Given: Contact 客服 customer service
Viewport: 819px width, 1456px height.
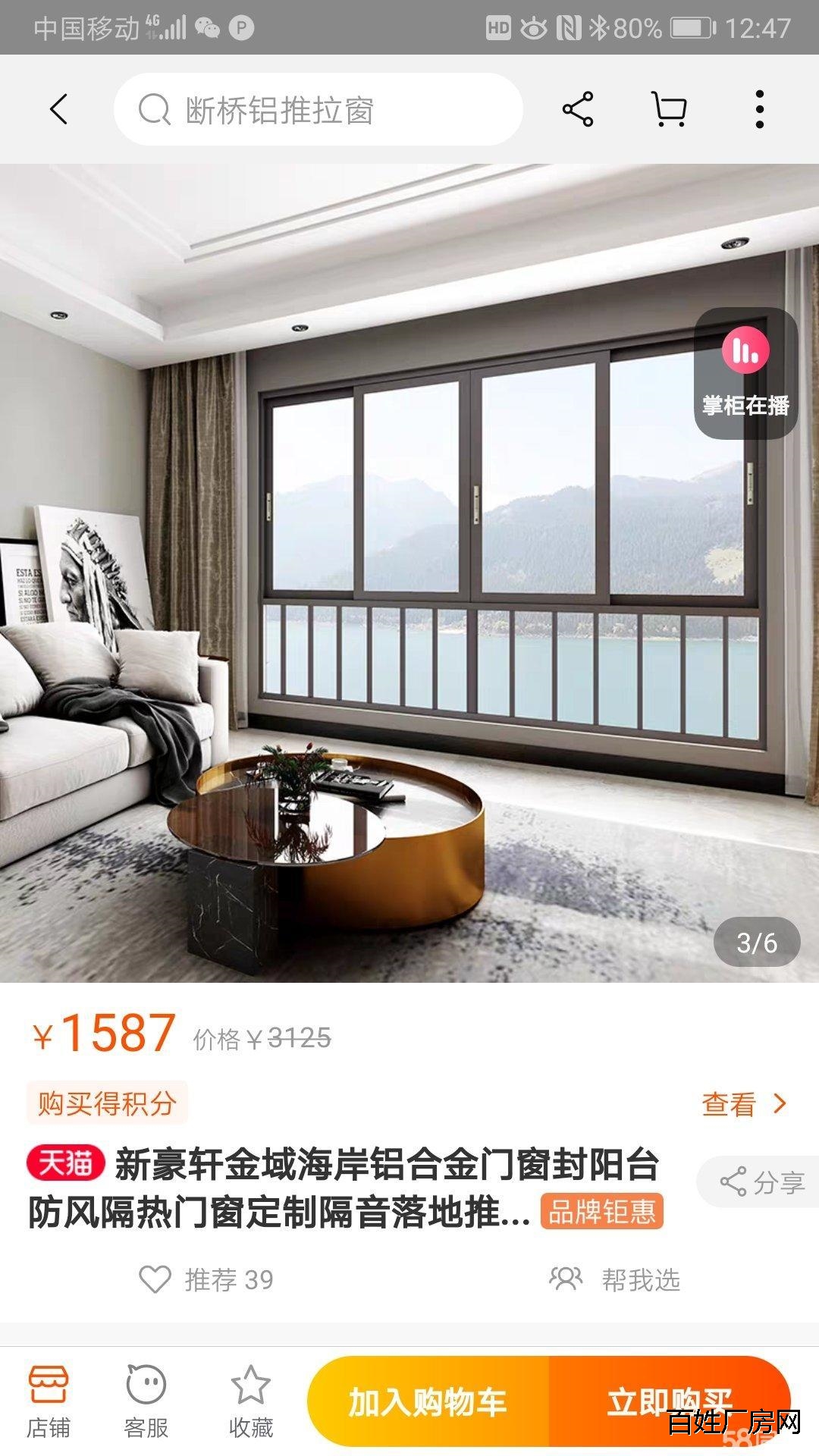Looking at the screenshot, I should click(x=146, y=1401).
